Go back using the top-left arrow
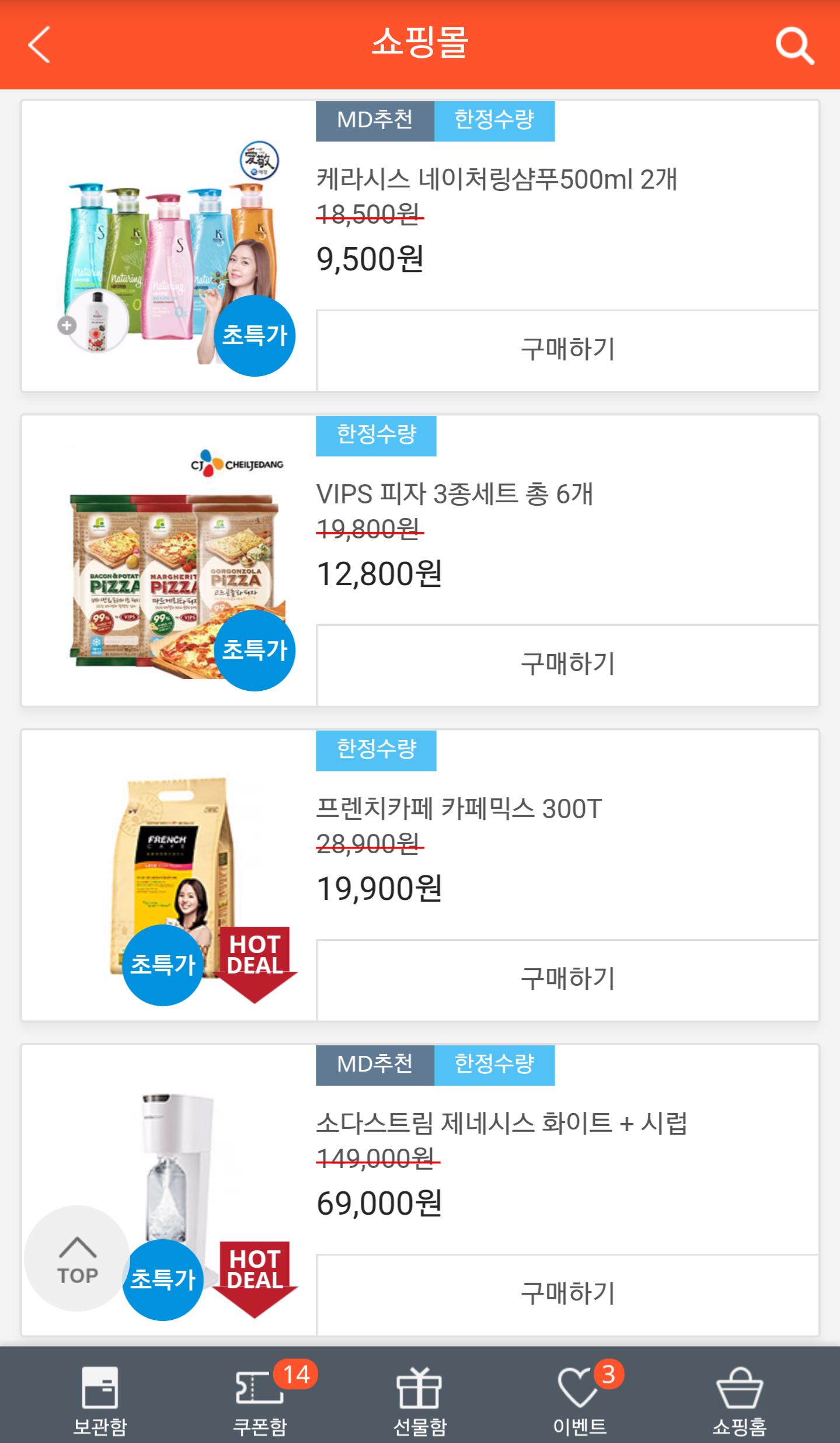 click(40, 44)
